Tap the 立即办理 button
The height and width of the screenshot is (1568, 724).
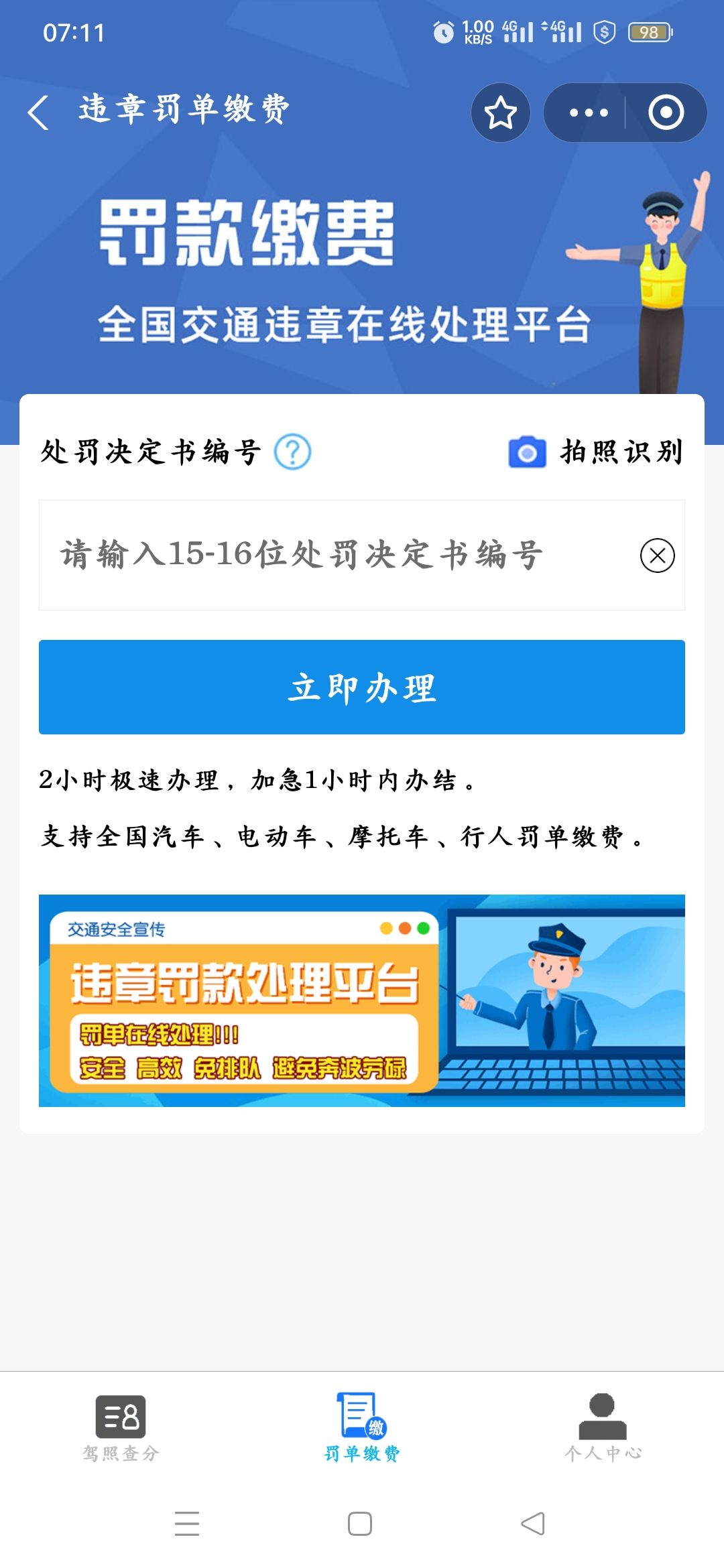click(x=362, y=687)
